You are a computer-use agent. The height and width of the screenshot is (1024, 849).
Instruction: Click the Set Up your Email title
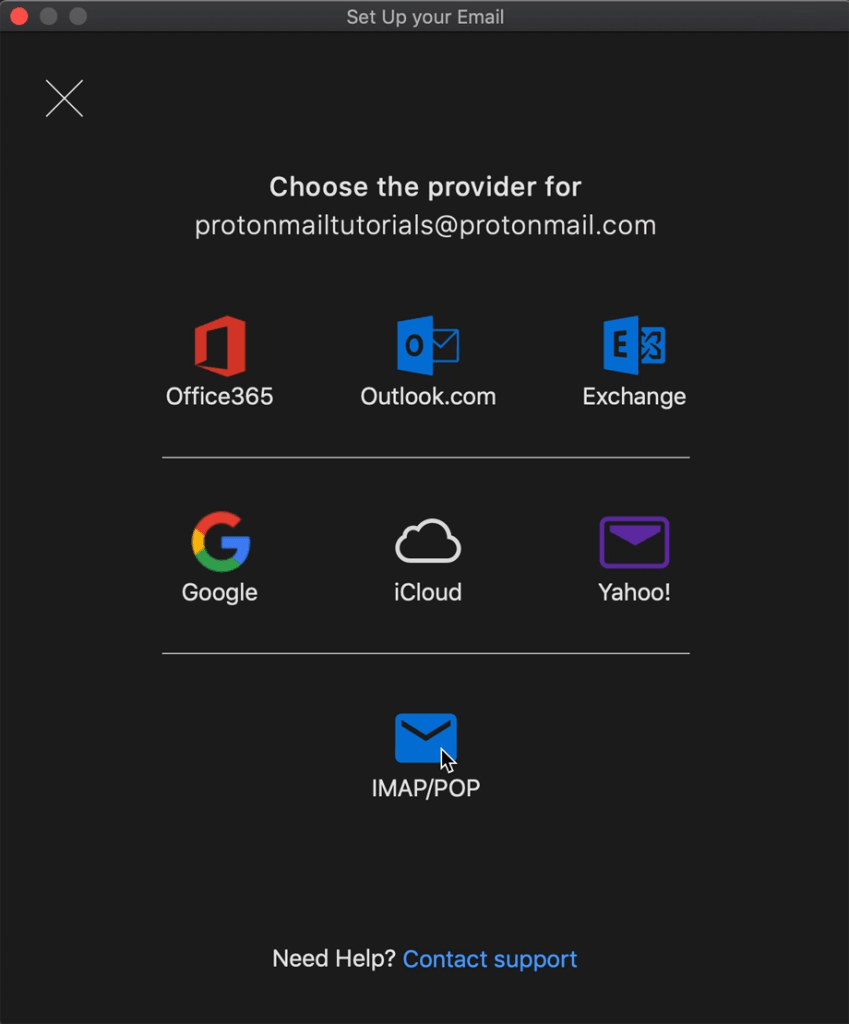click(x=424, y=16)
